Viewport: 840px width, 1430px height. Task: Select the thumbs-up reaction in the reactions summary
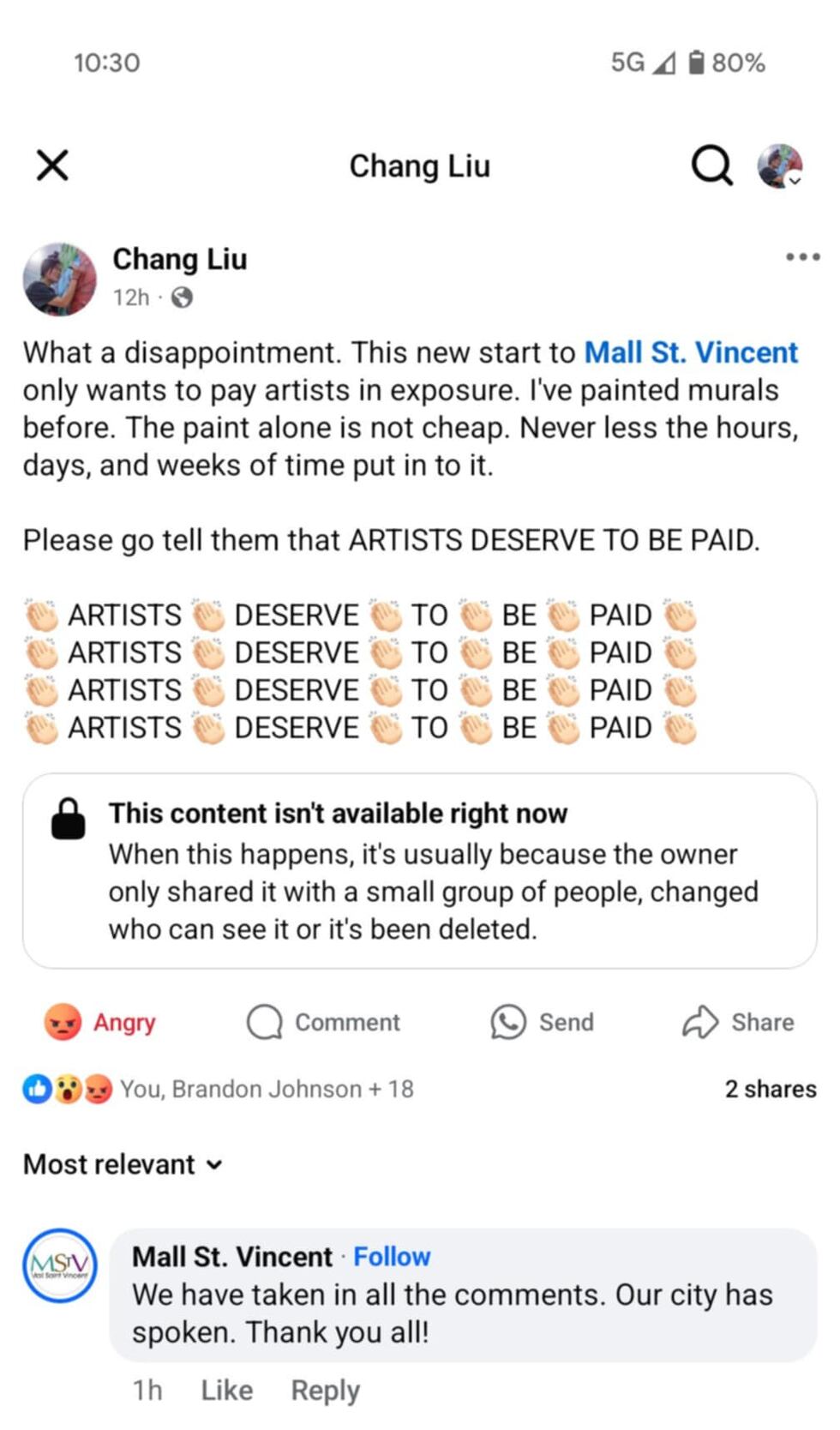point(36,1089)
